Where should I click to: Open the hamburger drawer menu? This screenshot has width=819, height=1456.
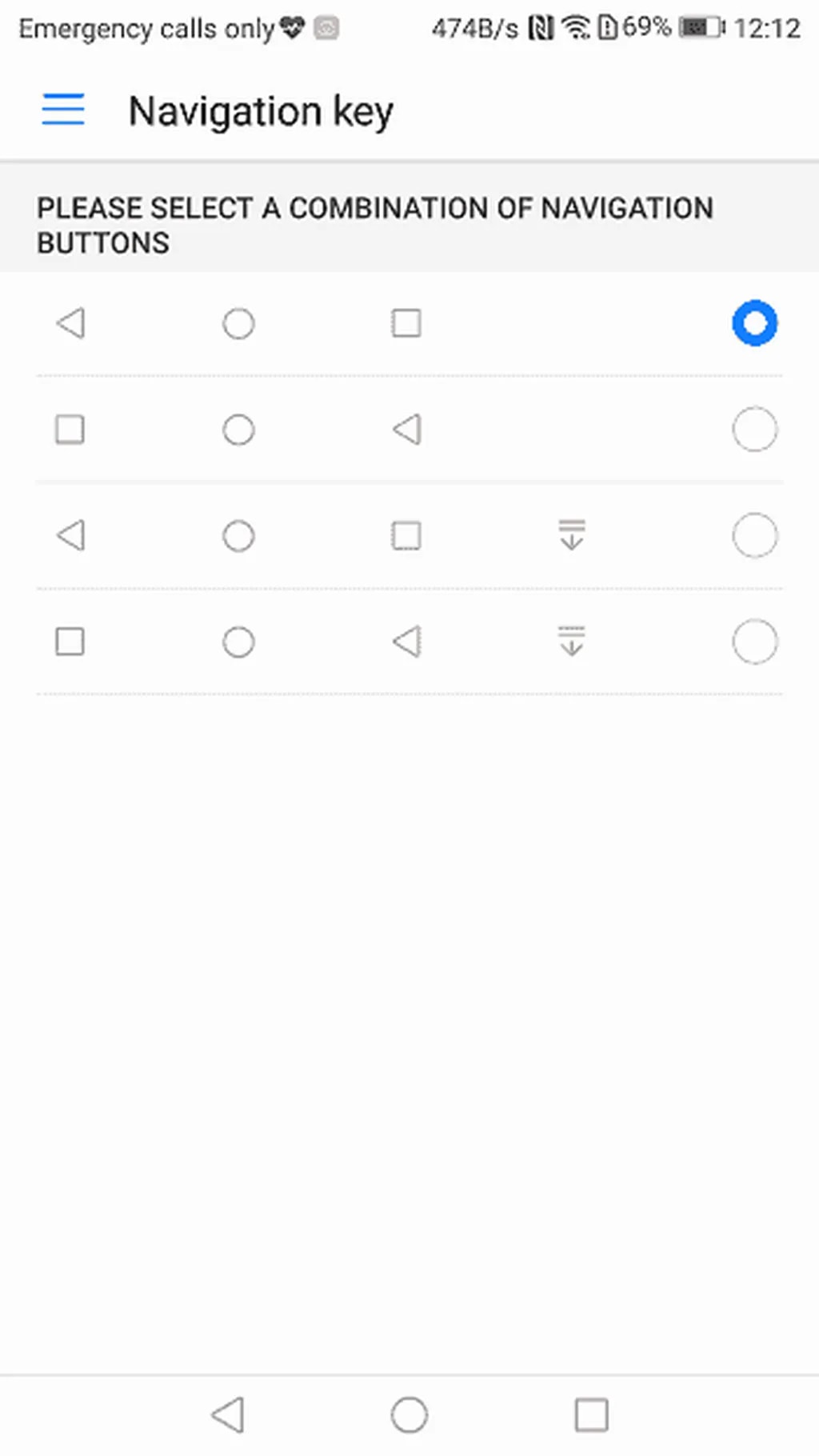point(63,109)
